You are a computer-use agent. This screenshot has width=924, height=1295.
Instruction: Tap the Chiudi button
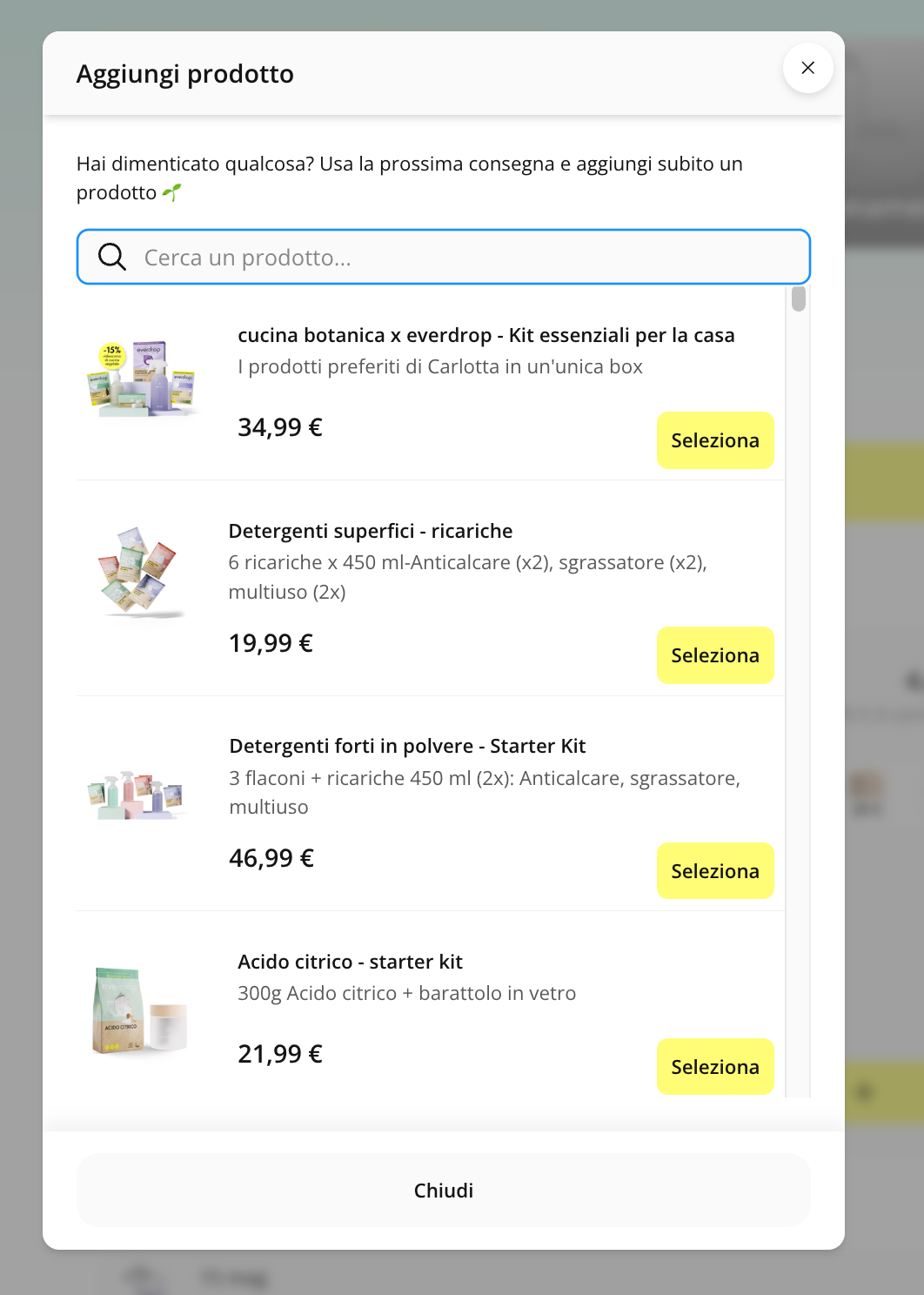coord(443,1191)
